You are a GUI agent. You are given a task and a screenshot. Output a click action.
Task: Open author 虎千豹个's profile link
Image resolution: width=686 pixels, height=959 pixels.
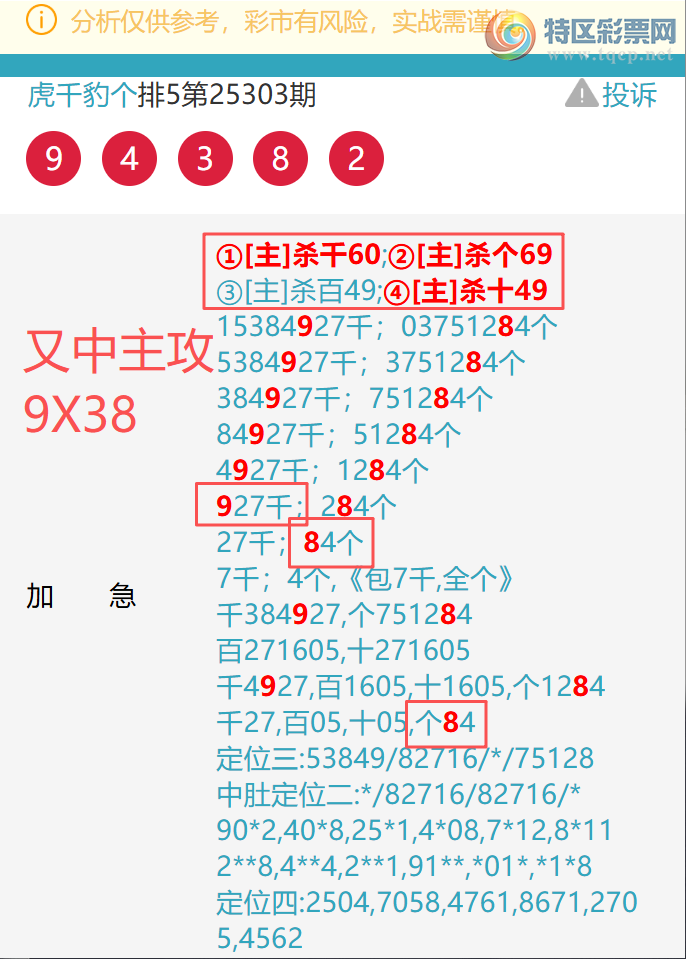81,95
